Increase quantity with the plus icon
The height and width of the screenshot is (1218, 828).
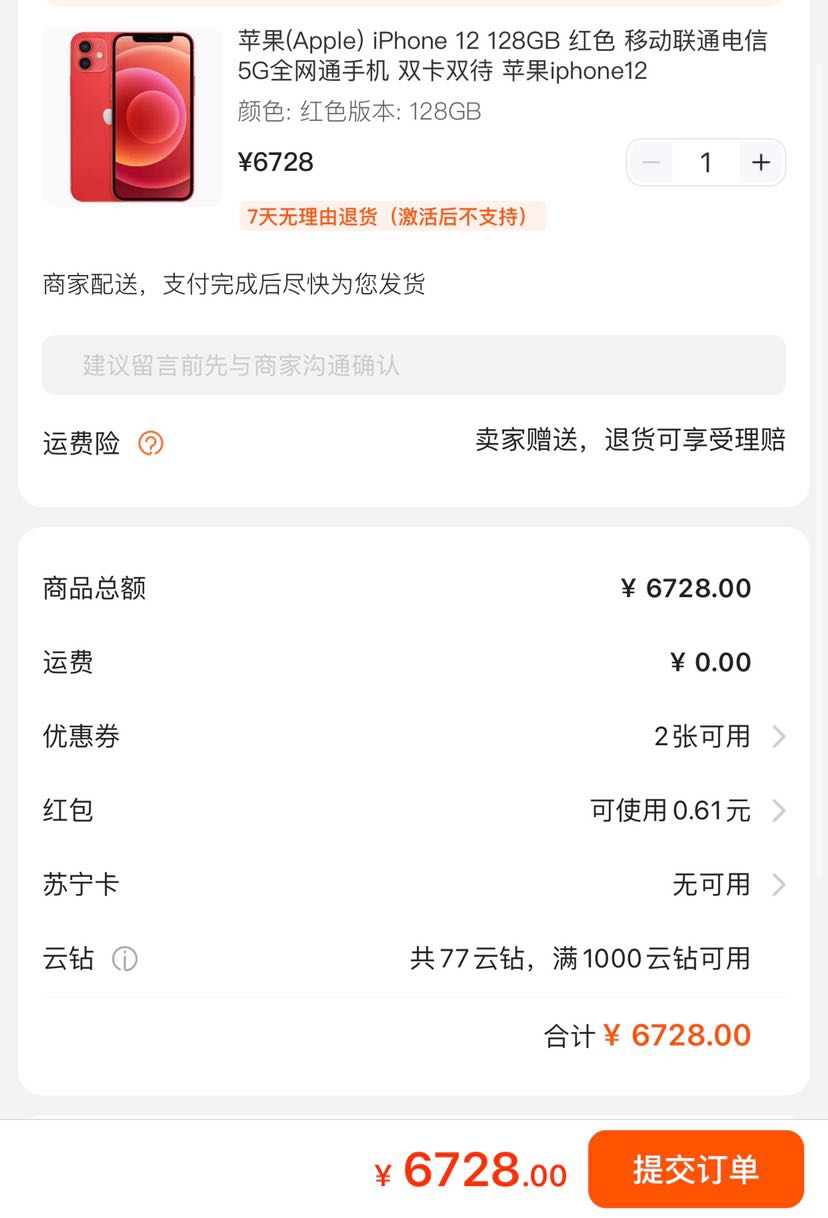pos(761,162)
